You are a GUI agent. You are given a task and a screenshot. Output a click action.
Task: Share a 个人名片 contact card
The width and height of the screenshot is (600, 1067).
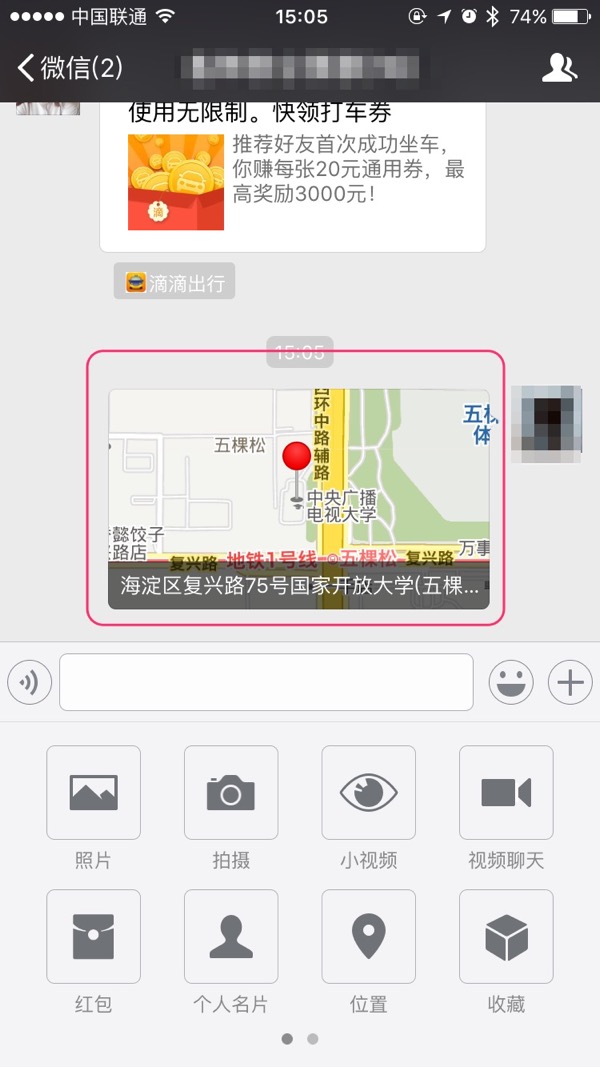coord(231,937)
